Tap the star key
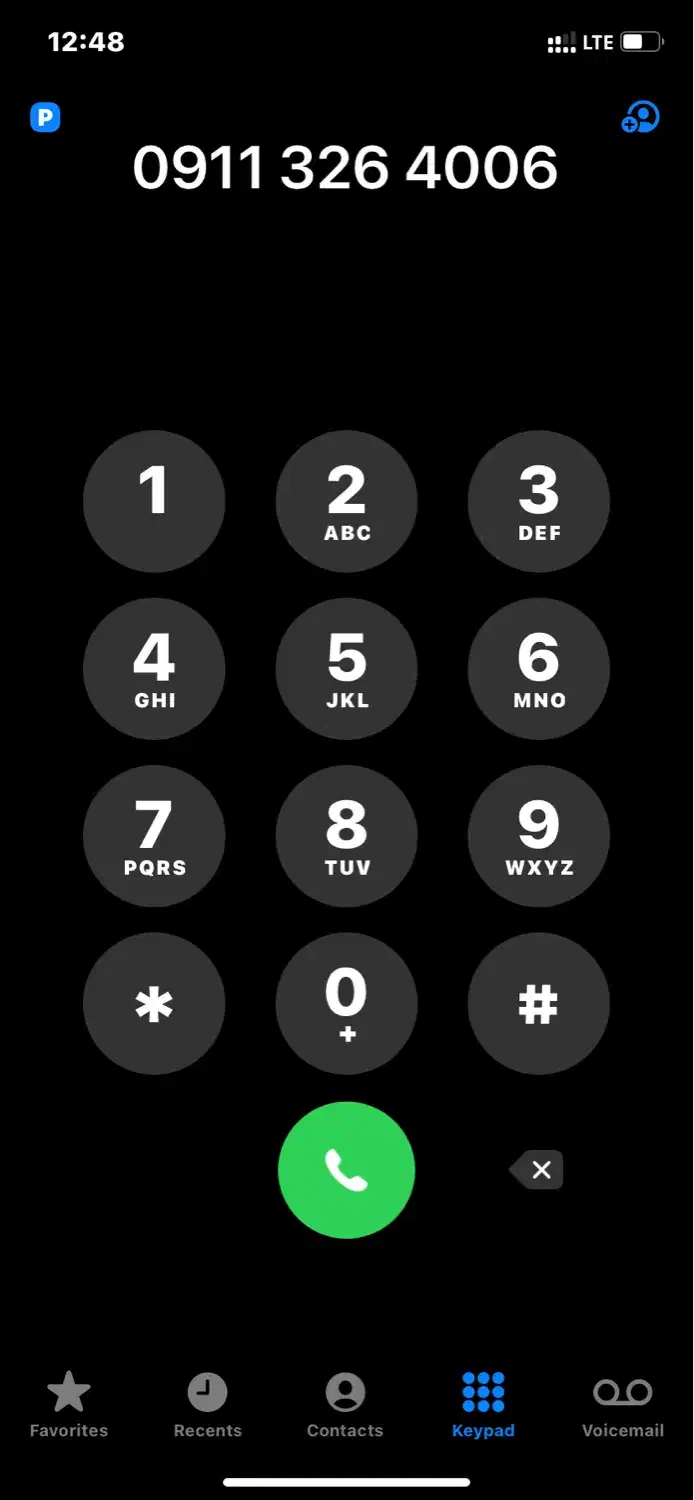694x1500 pixels. (154, 1003)
